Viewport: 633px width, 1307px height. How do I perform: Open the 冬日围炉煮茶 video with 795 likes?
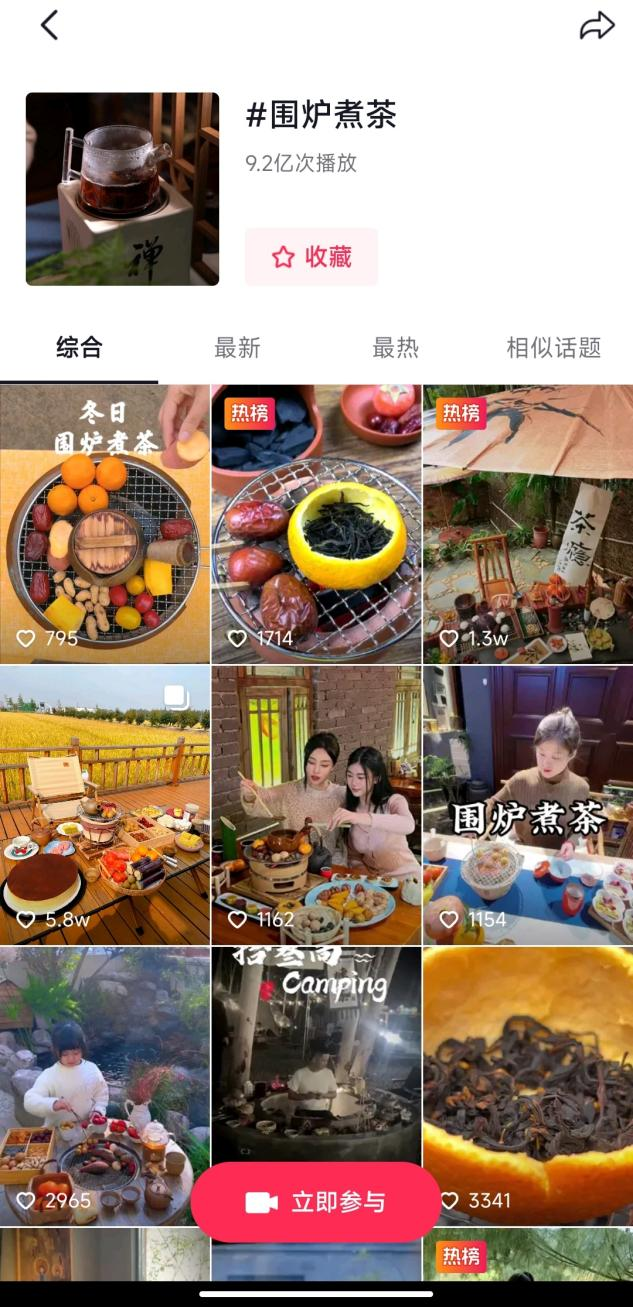pos(105,524)
